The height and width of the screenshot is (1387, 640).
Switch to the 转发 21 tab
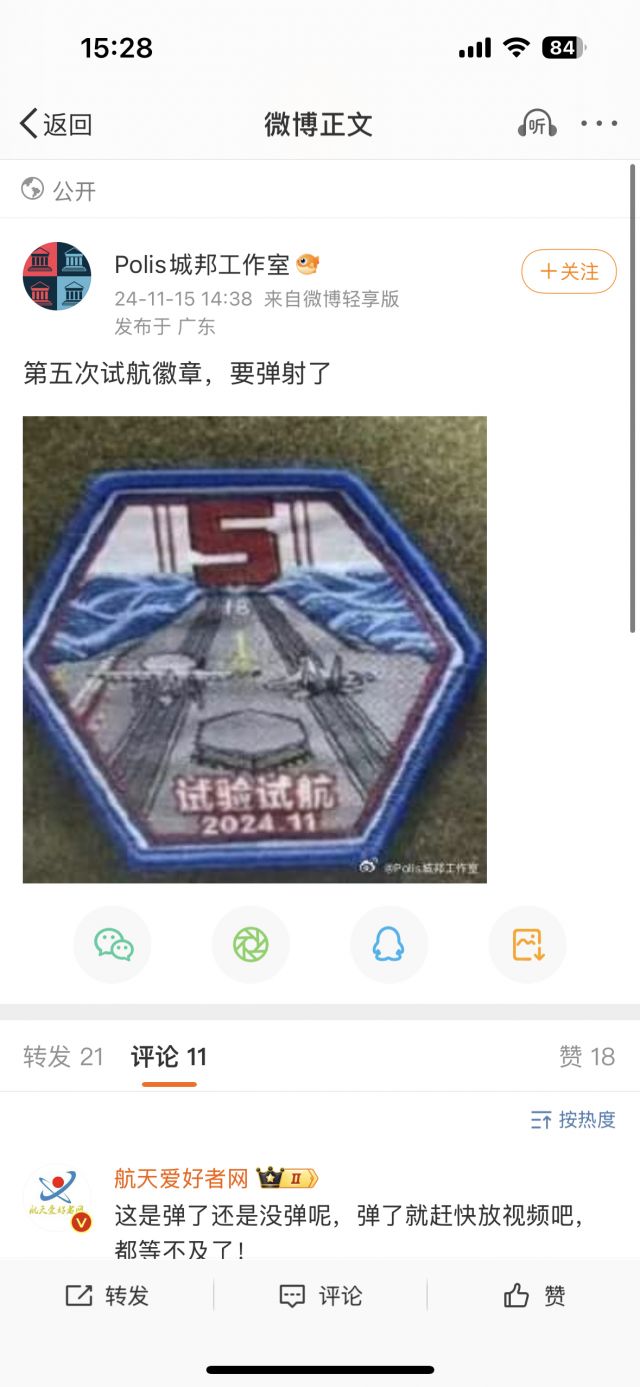[63, 1056]
